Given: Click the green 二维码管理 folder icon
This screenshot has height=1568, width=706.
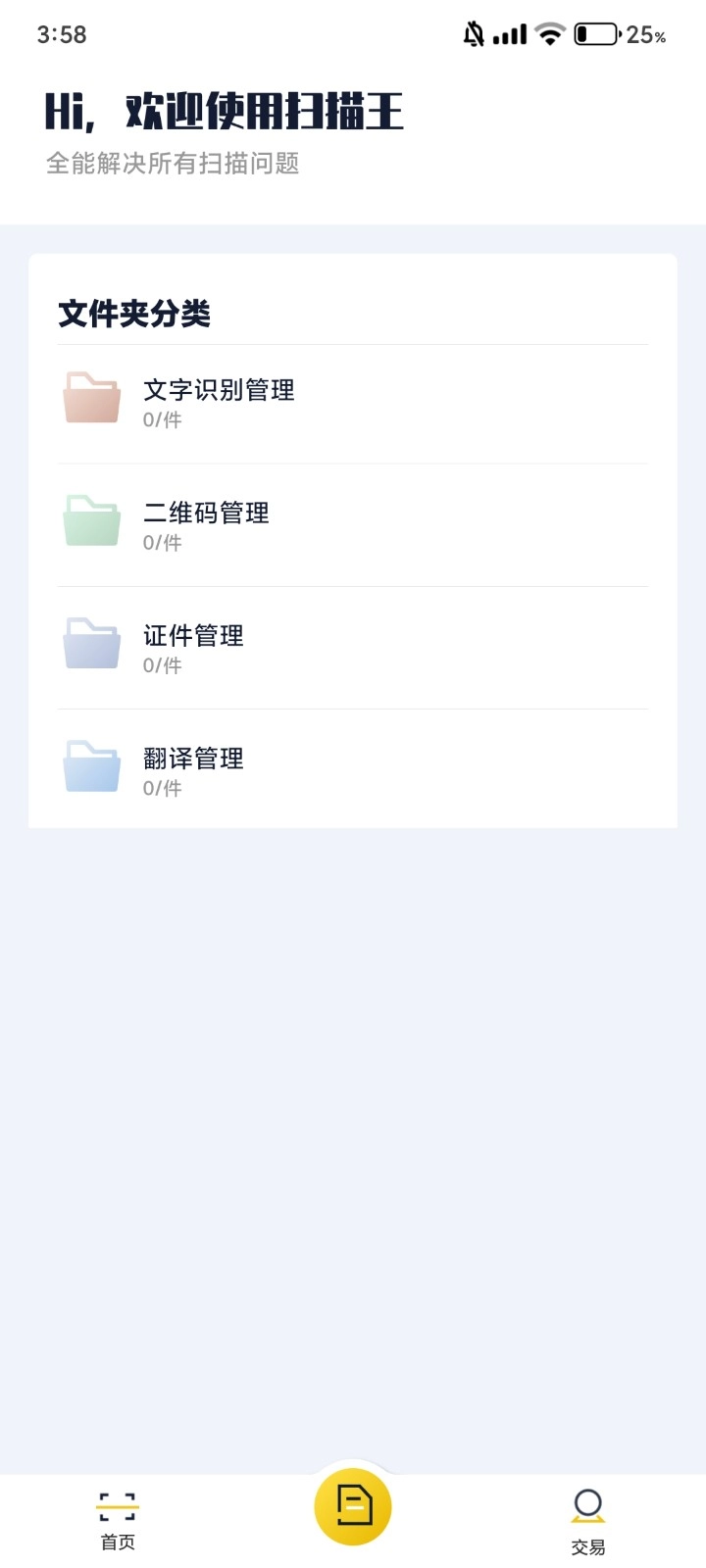Looking at the screenshot, I should [90, 521].
